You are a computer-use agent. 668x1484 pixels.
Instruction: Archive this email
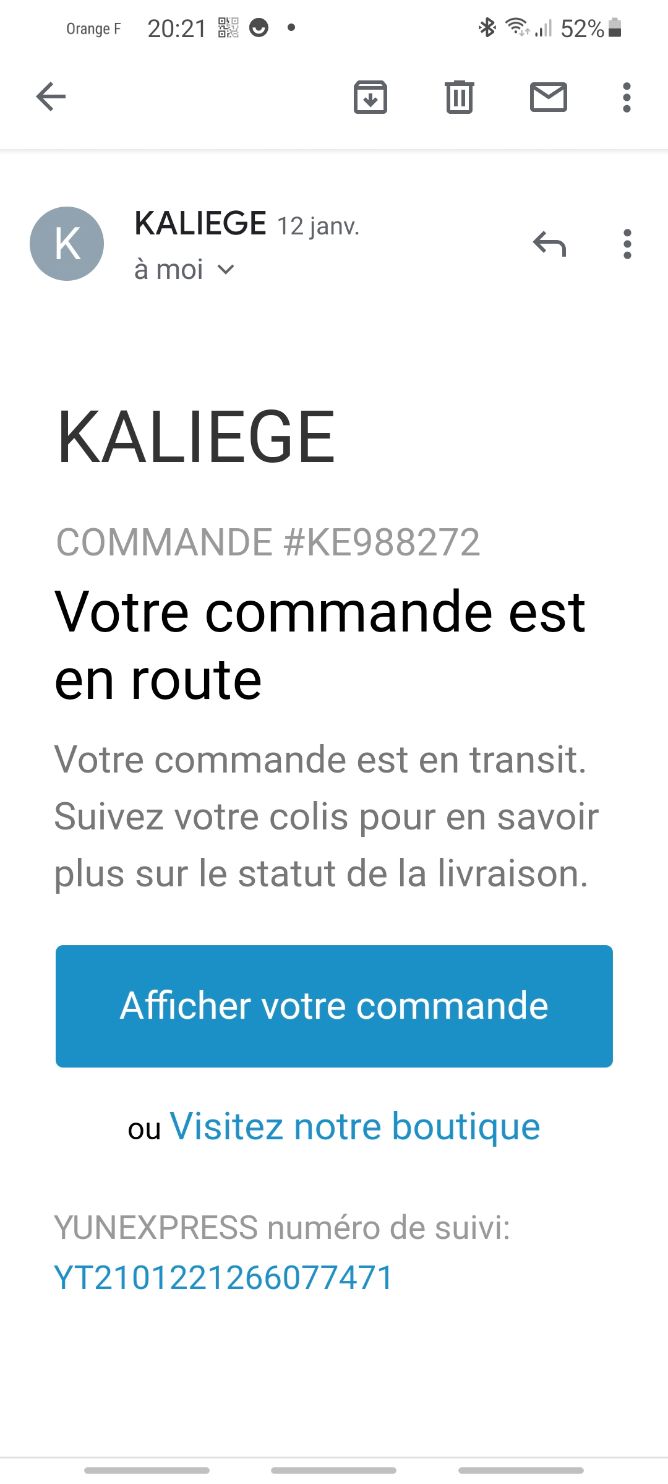[370, 97]
